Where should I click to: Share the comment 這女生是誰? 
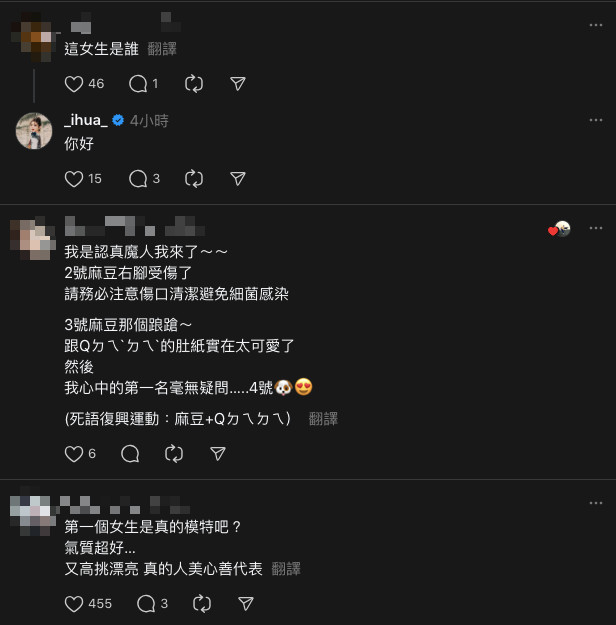(x=238, y=84)
